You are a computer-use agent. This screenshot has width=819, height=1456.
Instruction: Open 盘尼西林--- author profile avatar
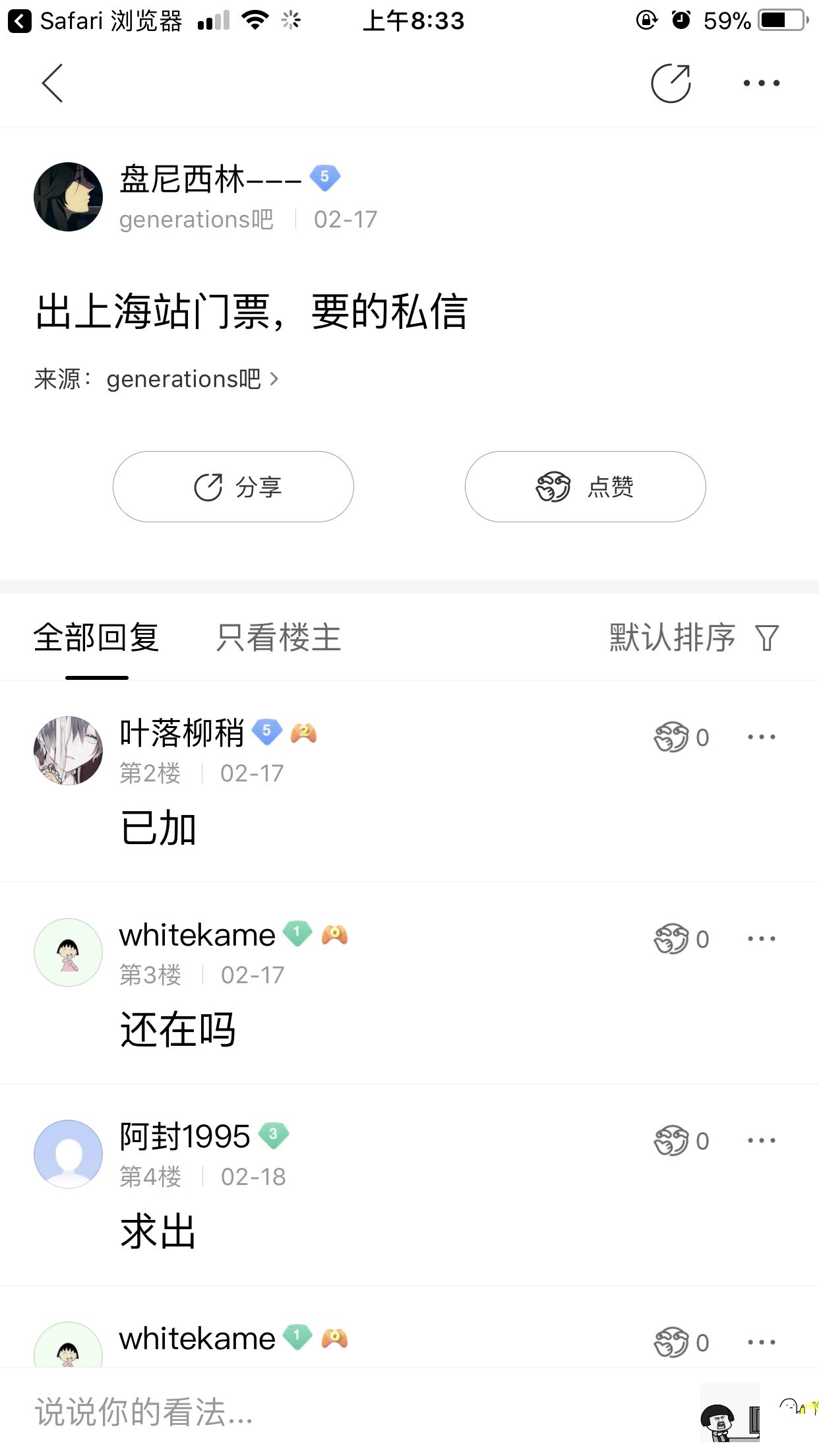pos(68,197)
